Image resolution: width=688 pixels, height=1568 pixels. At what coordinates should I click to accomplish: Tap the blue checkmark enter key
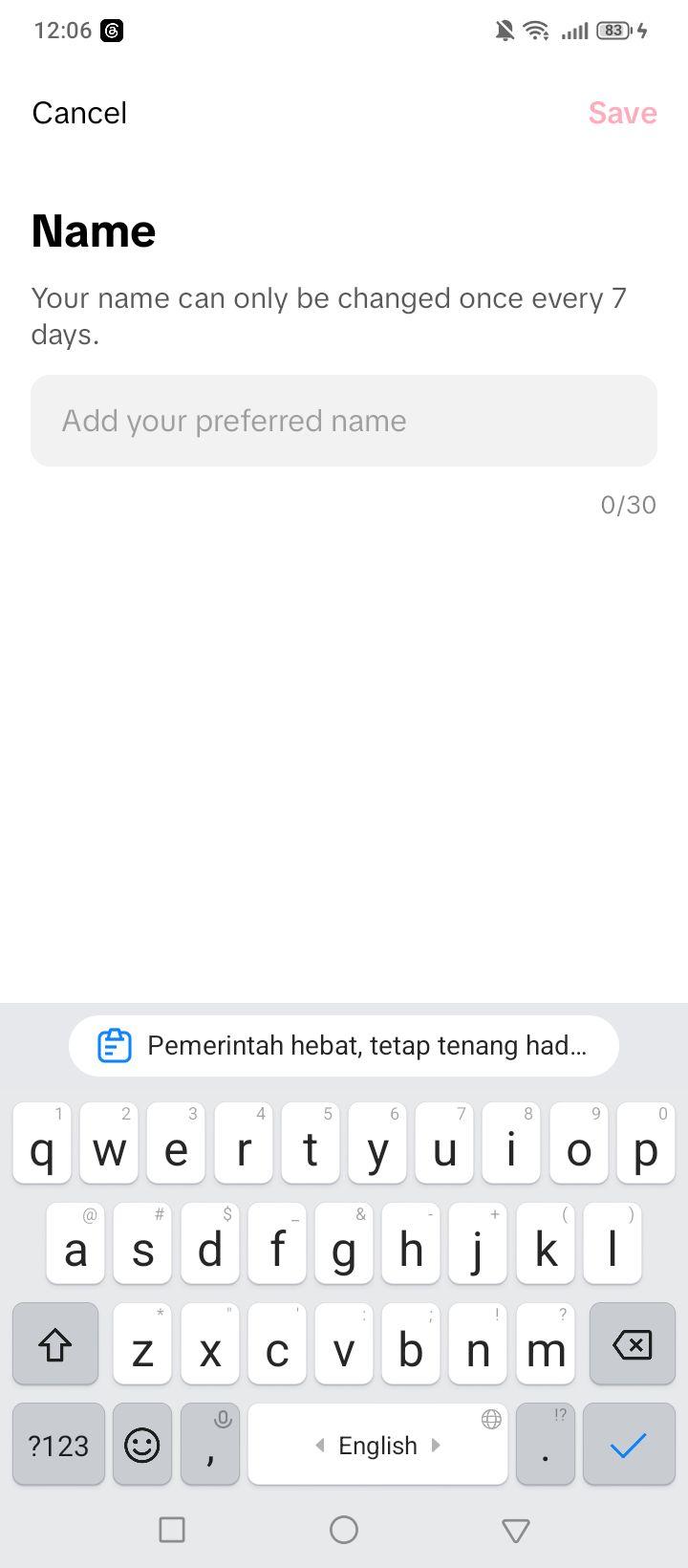coord(629,1444)
